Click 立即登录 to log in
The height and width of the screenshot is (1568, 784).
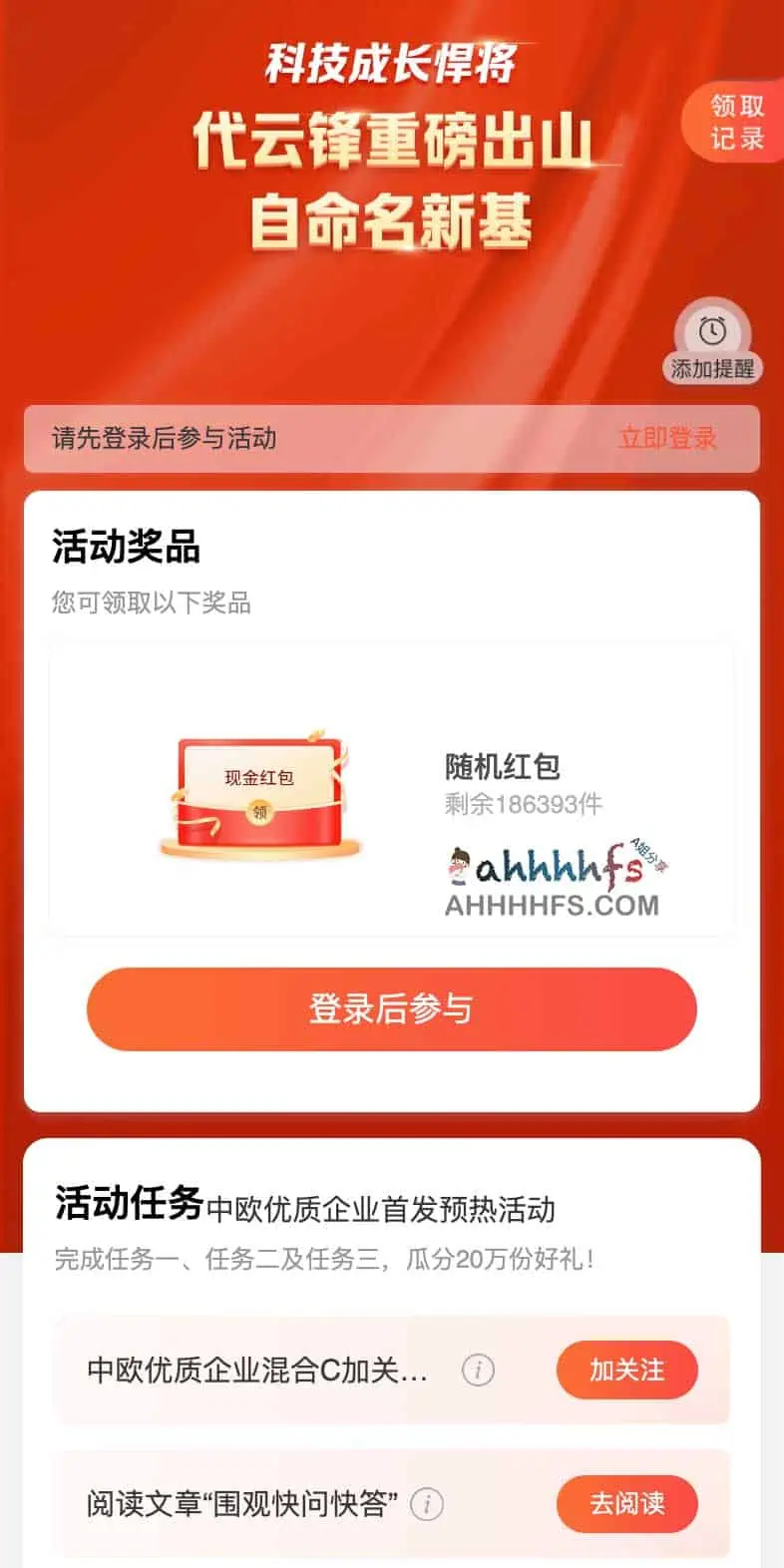(666, 440)
